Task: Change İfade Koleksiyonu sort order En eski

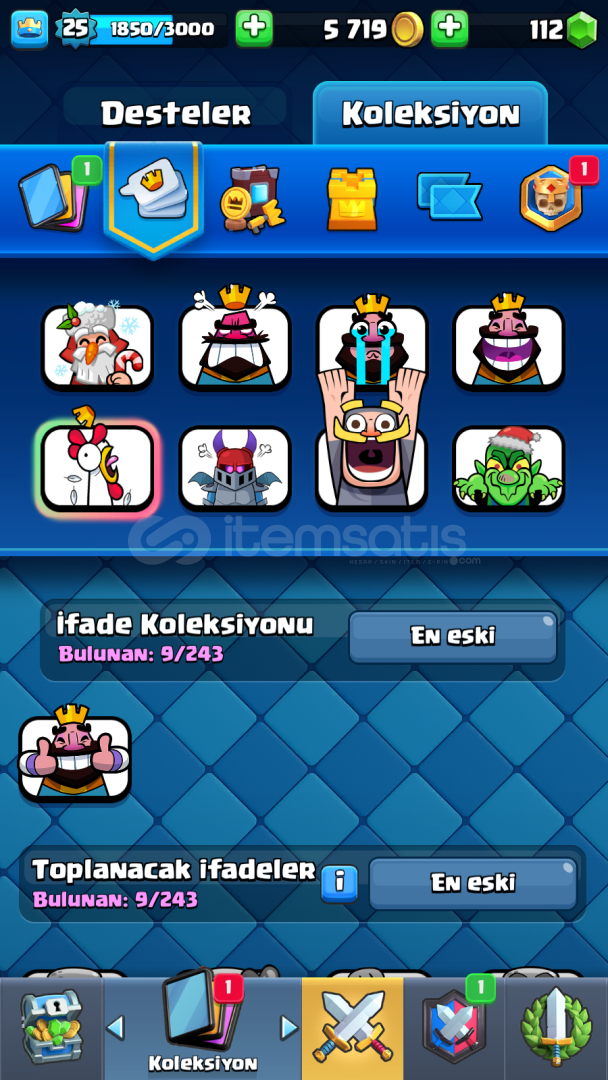Action: 453,637
